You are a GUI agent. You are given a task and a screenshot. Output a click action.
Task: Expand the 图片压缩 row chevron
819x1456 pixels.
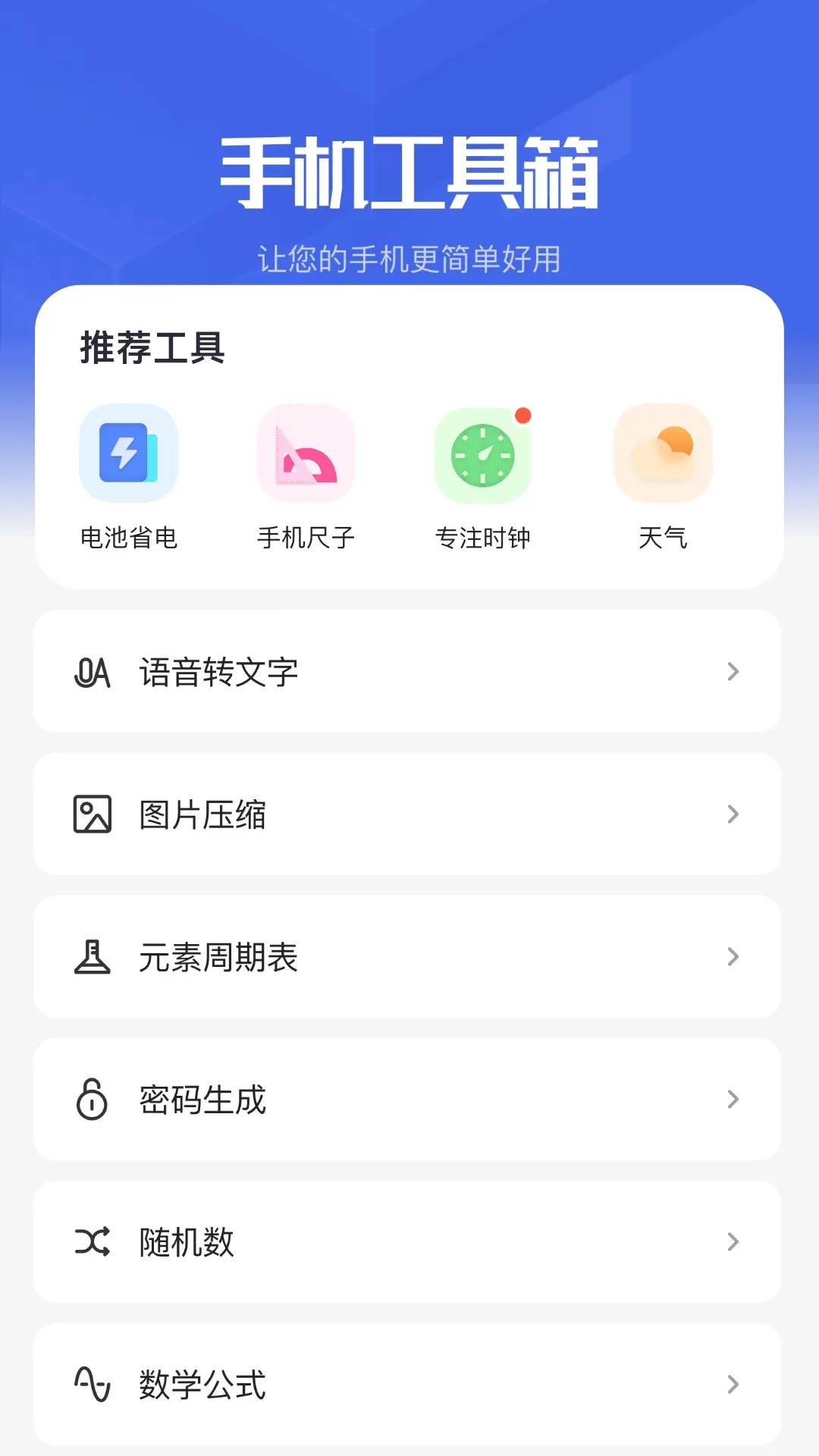point(732,814)
